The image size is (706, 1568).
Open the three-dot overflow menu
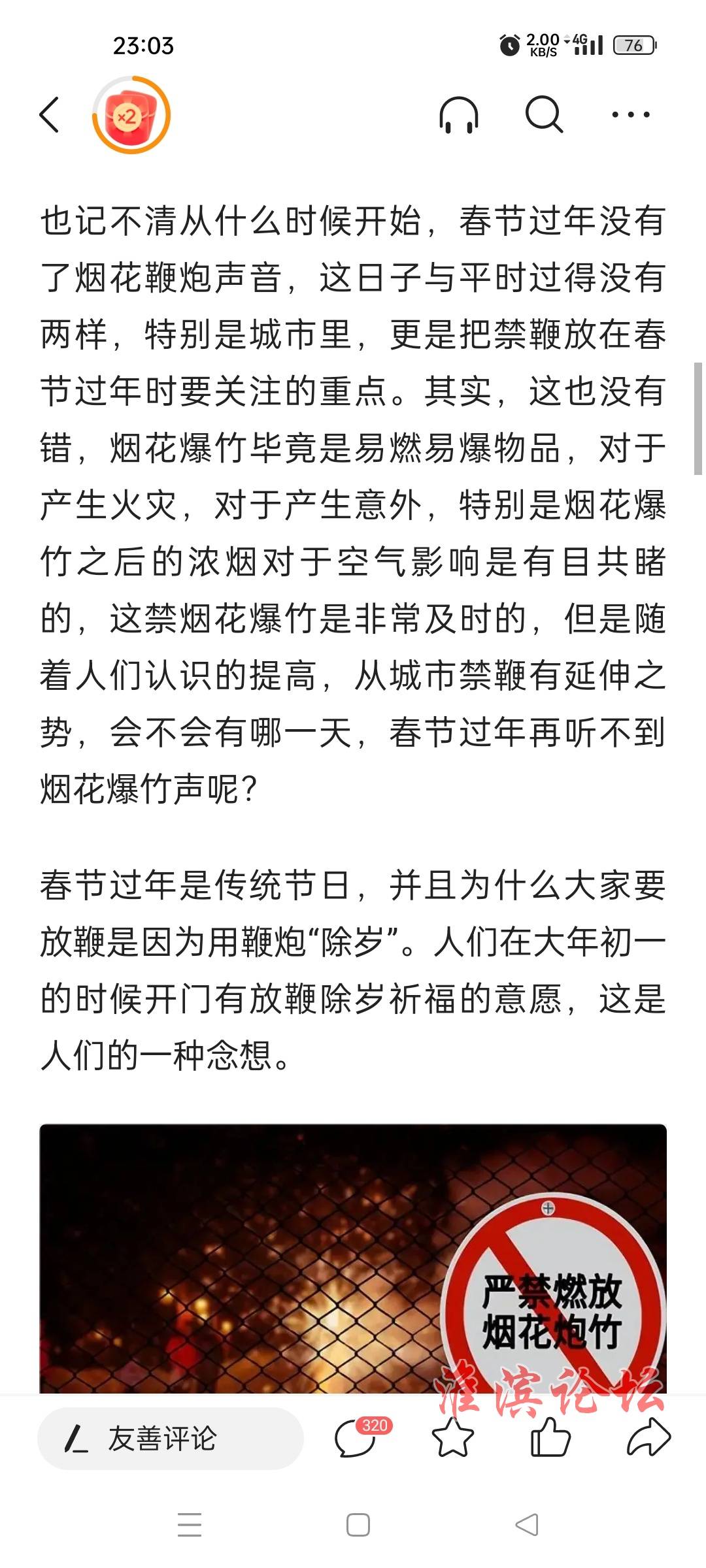tap(630, 115)
